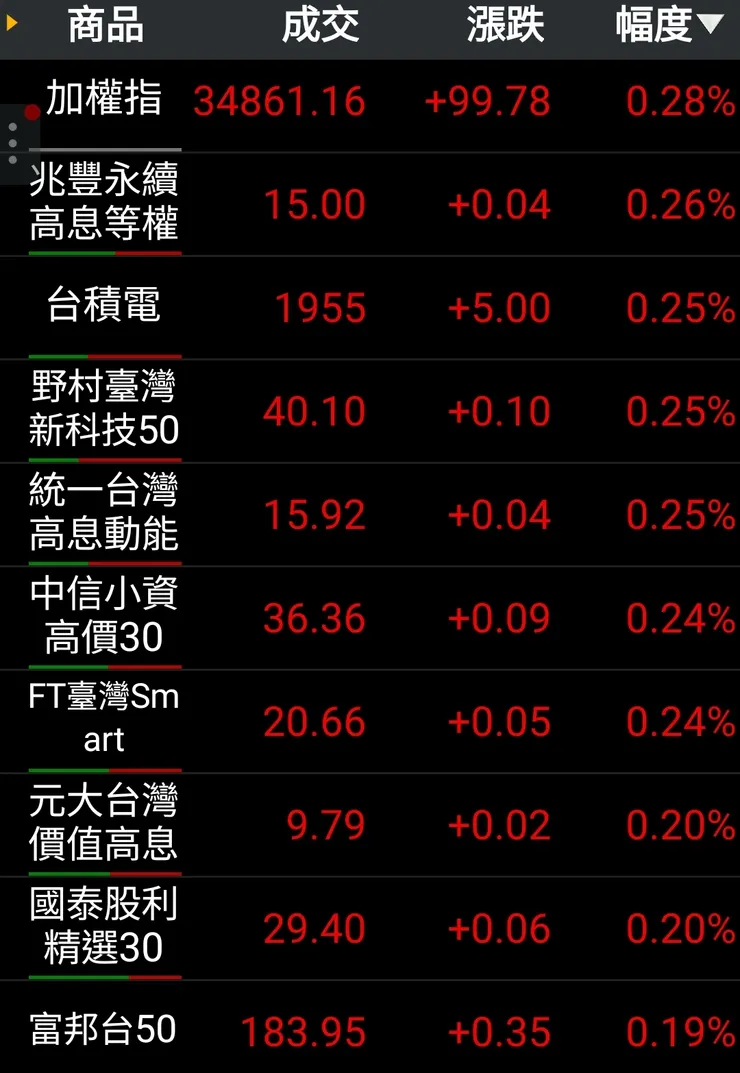This screenshot has height=1073, width=740.
Task: Sort the list by 幅度 column
Action: click(x=668, y=27)
